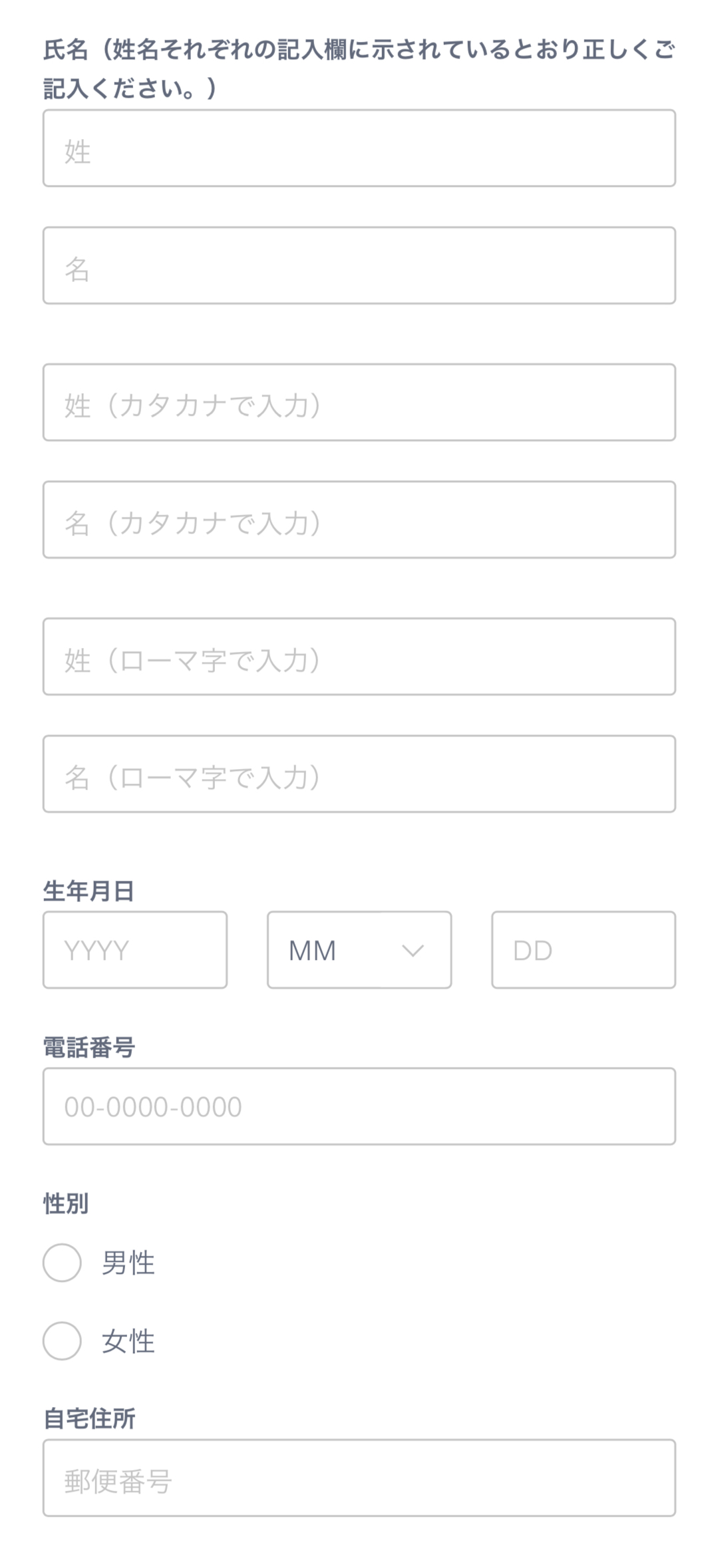Tap the YYYY birth year field
Screen dimensions: 718x1568
coord(135,950)
